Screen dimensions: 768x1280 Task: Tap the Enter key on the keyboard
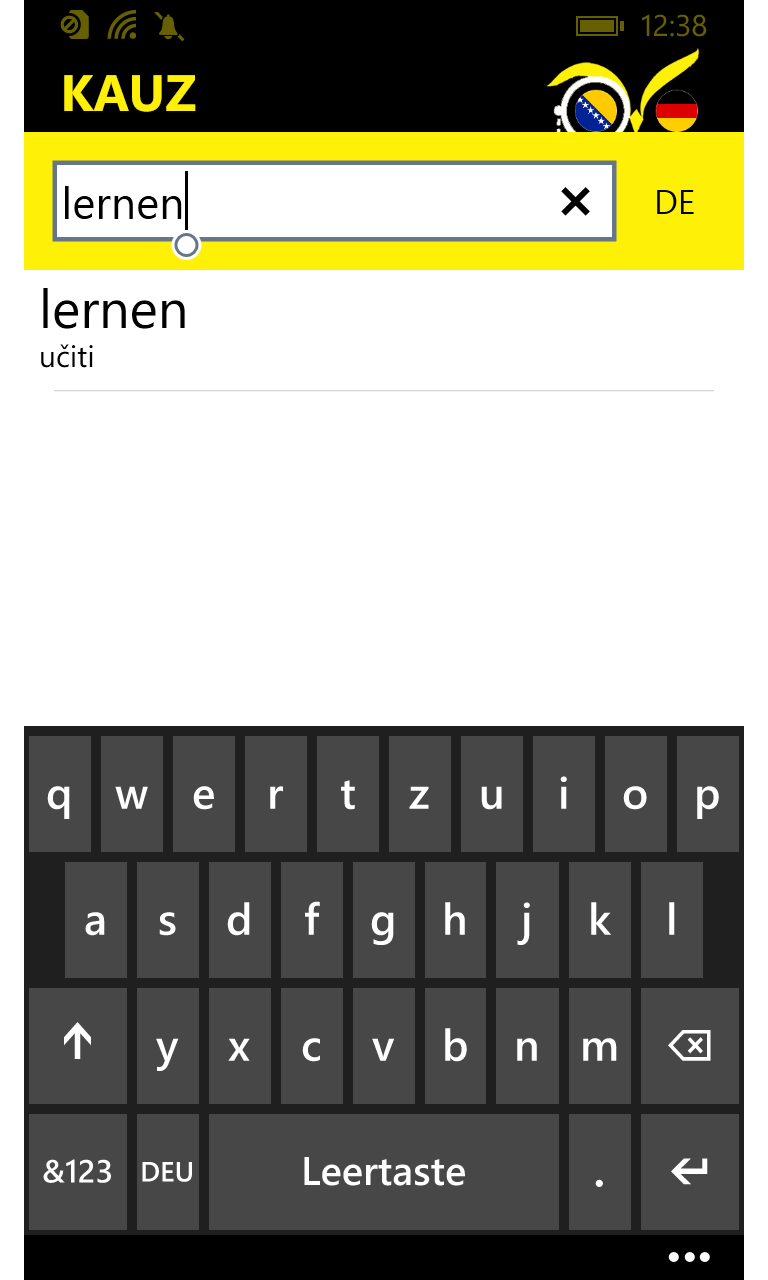[689, 1172]
